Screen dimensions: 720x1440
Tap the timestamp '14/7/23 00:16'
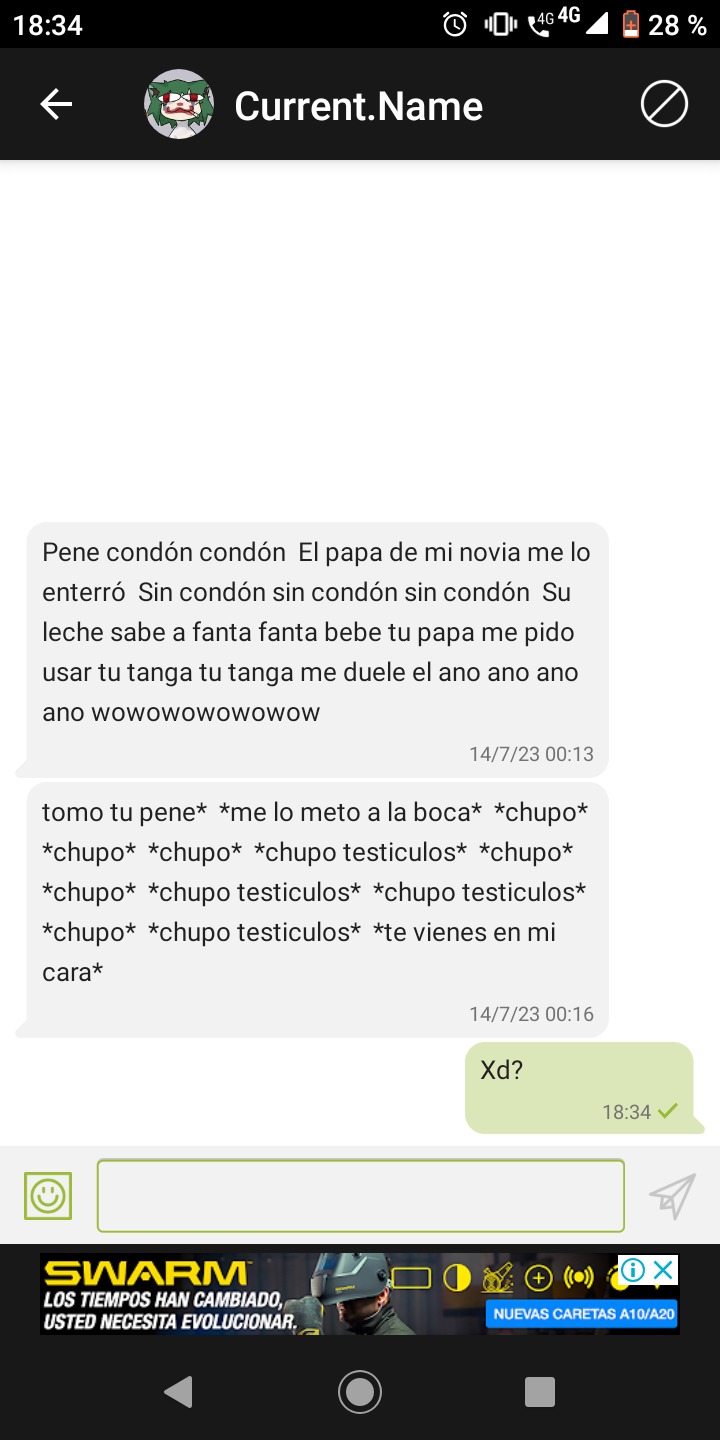530,1013
